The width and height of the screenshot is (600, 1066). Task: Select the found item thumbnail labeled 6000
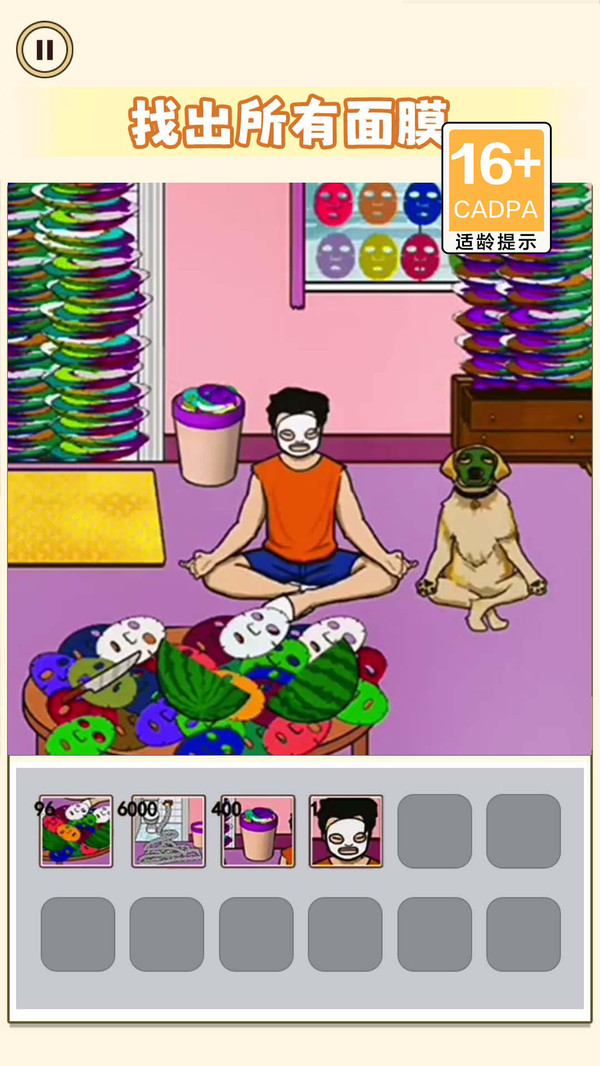[168, 831]
